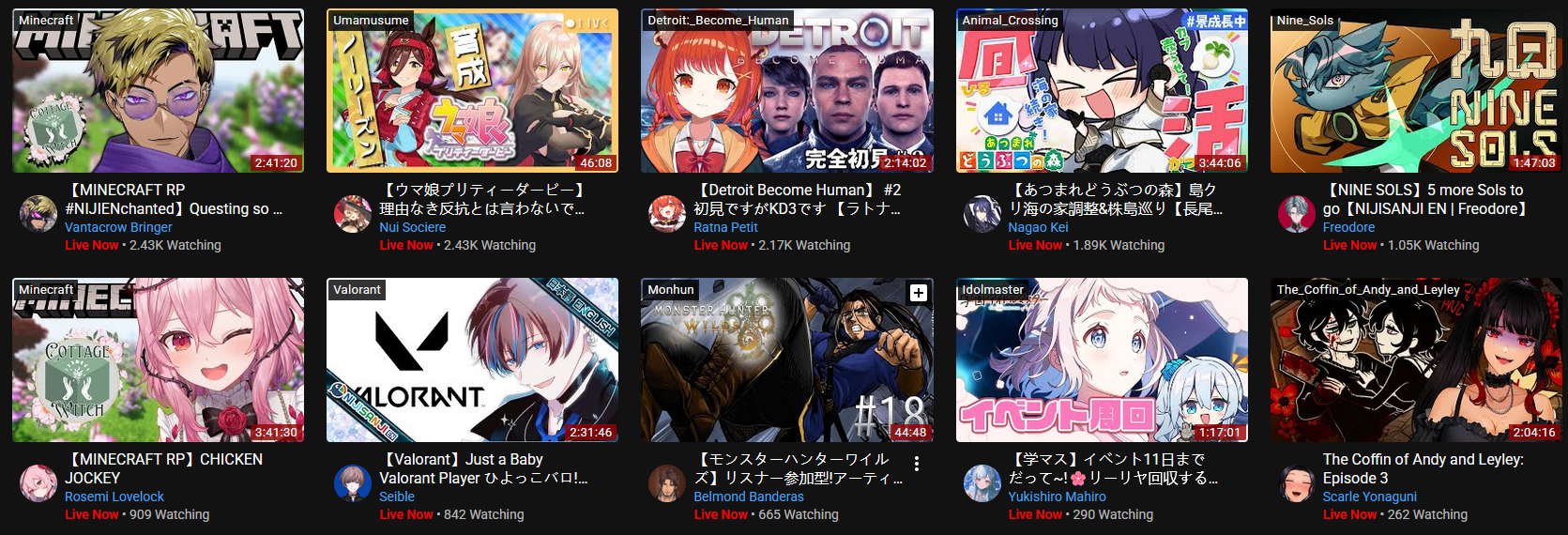Image resolution: width=1568 pixels, height=535 pixels.
Task: Open the Nui Sociere channel link
Action: pyautogui.click(x=412, y=227)
